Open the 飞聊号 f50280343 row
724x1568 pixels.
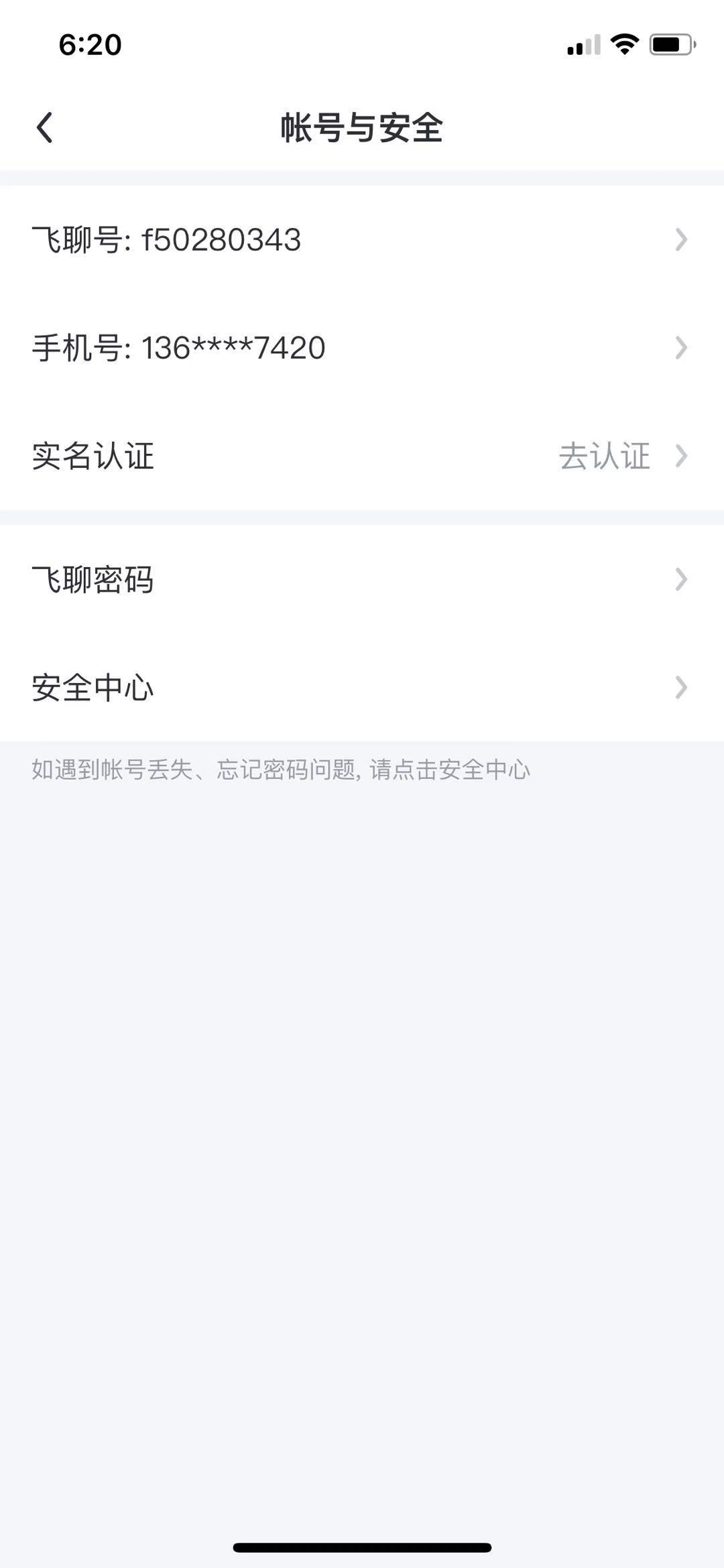[362, 240]
